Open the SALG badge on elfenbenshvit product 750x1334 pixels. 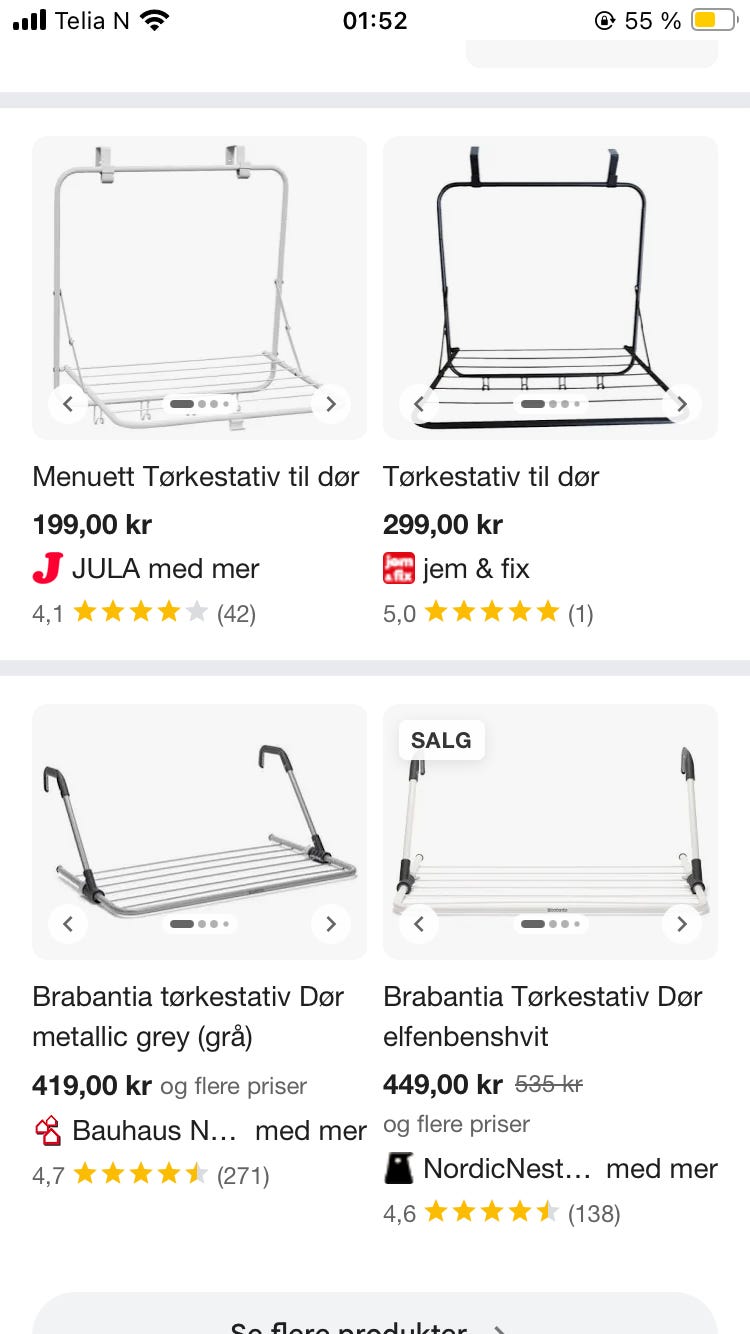tap(440, 740)
